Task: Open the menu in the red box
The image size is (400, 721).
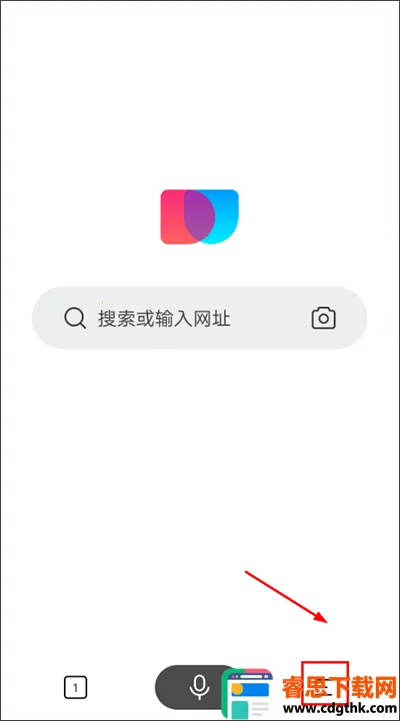Action: pyautogui.click(x=325, y=686)
